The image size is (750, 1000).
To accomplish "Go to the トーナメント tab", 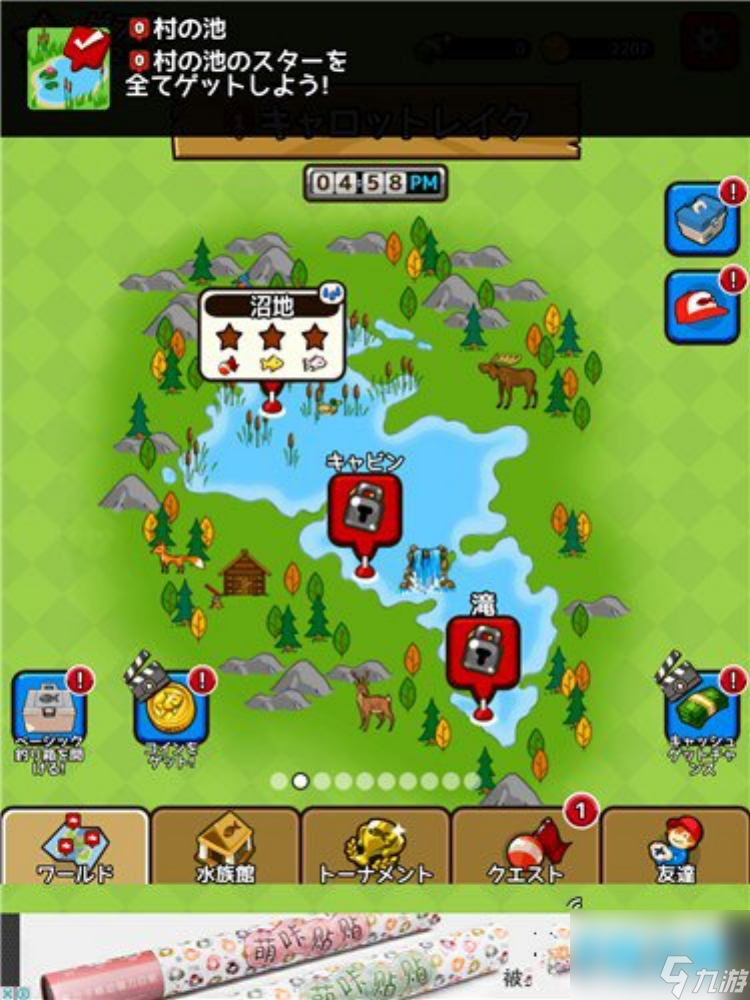I will click(x=375, y=848).
